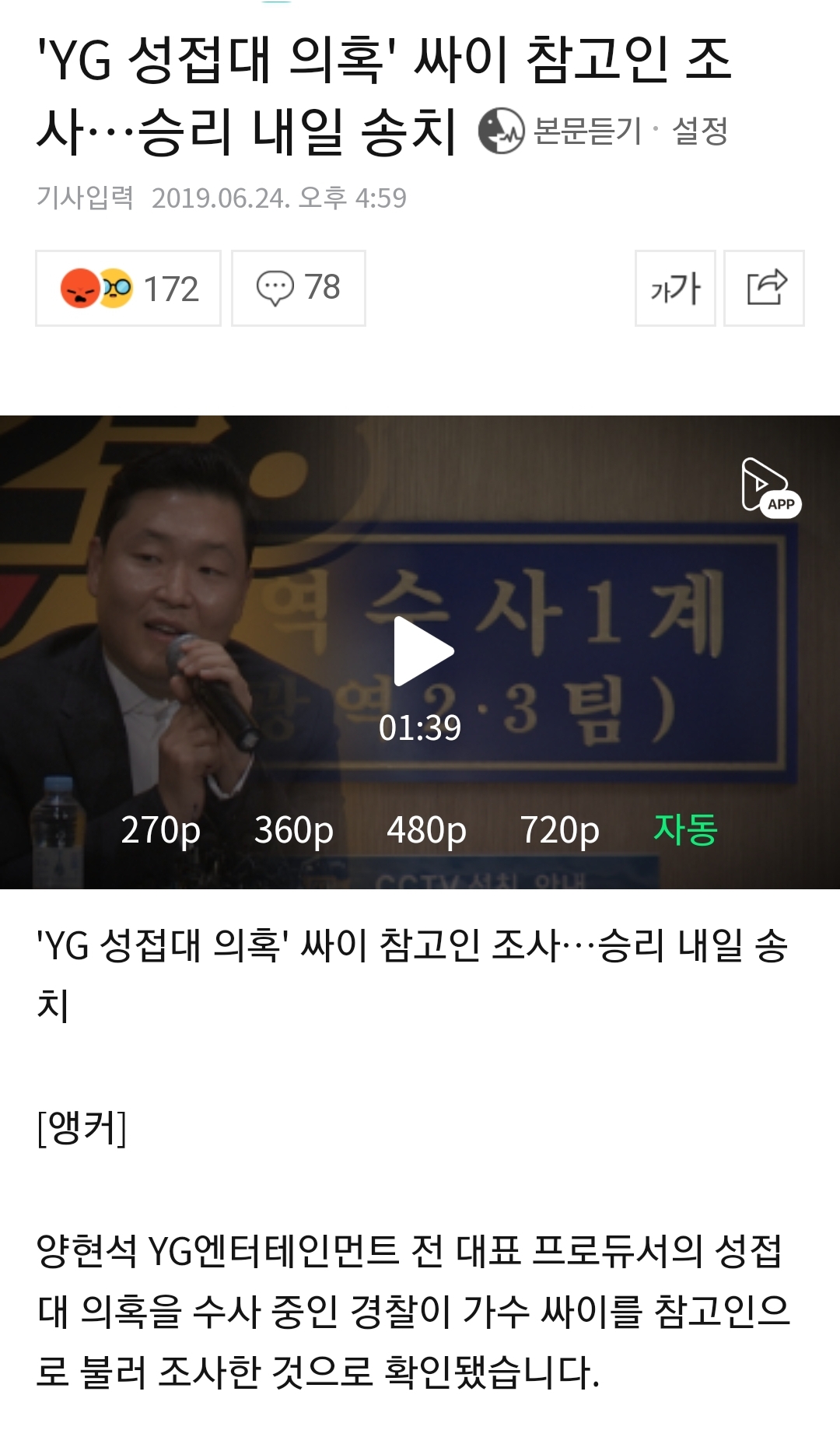
Task: Open the share panel via share icon
Action: coord(765,288)
